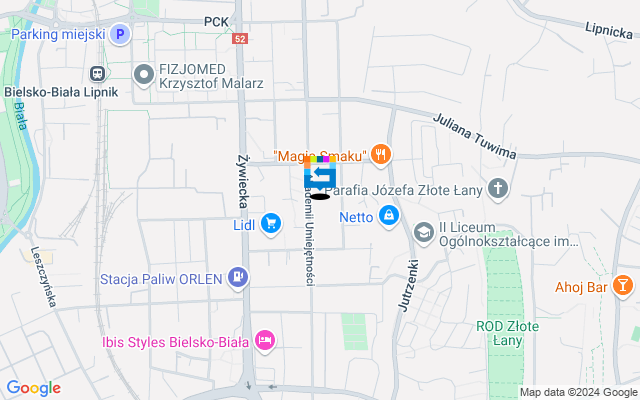640x400 pixels.
Task: Tap the Parafia Józefa Złote Łany pin
Action: (498, 190)
